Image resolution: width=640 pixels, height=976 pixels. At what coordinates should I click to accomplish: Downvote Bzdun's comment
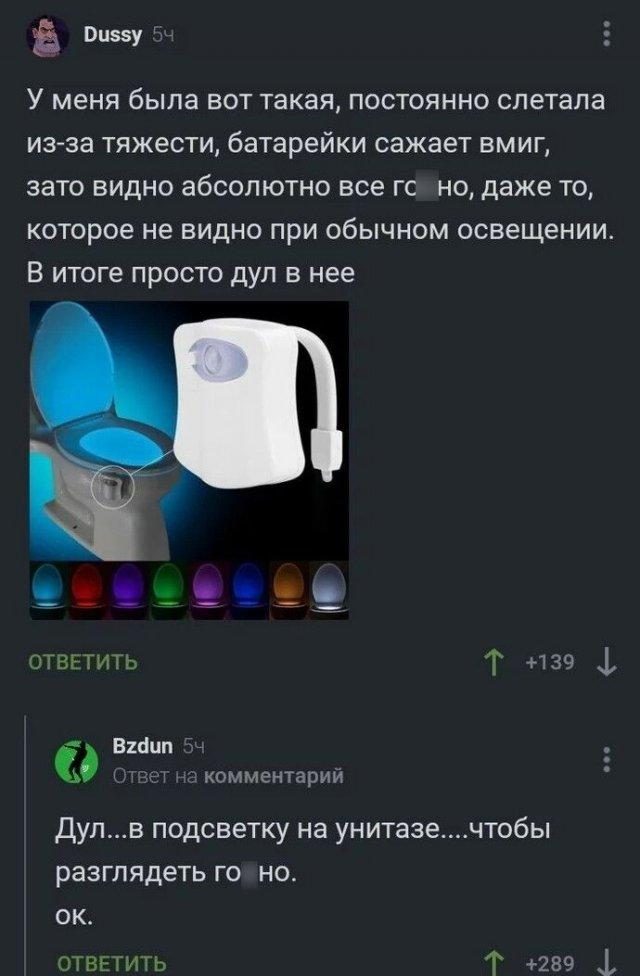coord(607,963)
